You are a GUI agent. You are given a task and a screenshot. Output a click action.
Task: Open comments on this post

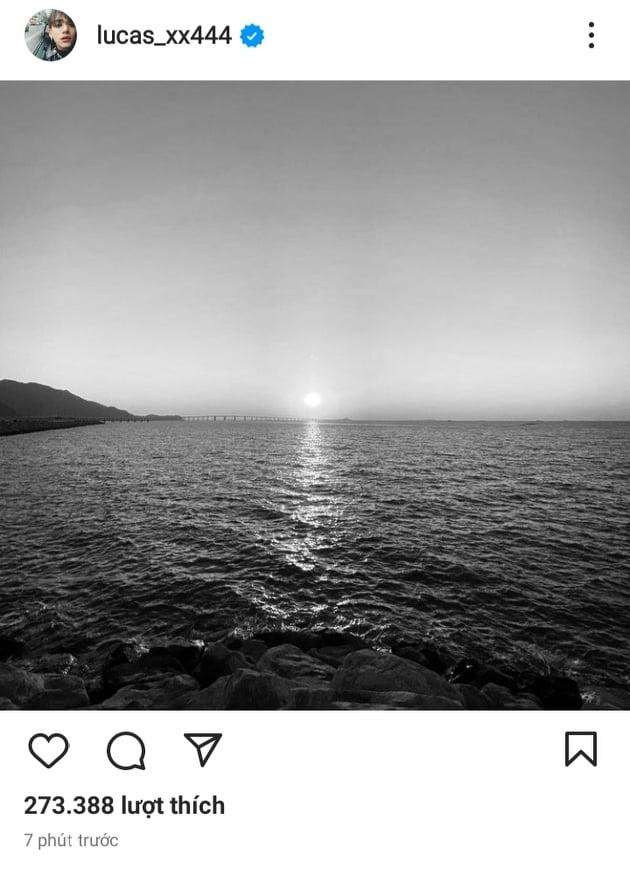tap(126, 750)
